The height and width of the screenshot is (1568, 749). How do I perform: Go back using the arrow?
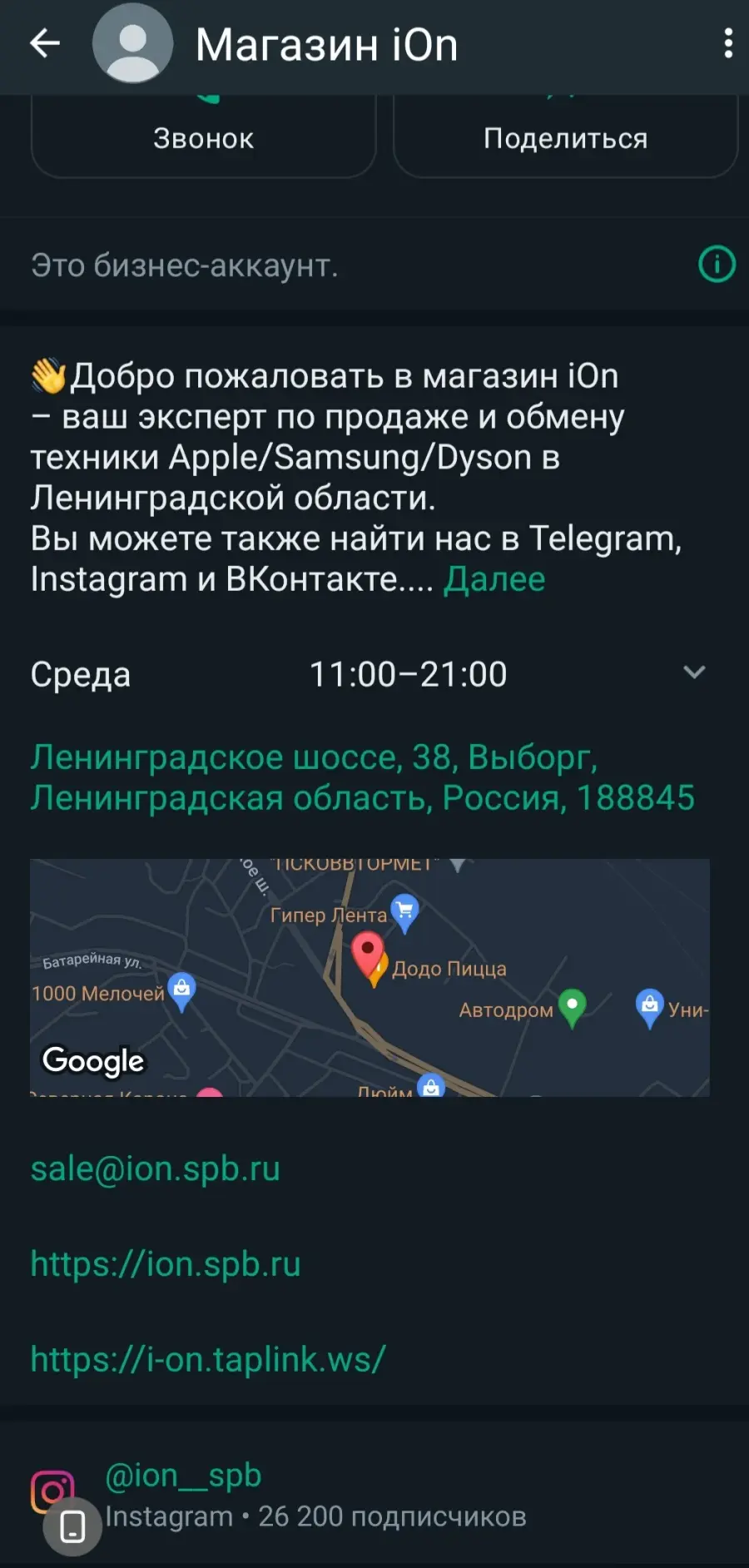pos(45,43)
